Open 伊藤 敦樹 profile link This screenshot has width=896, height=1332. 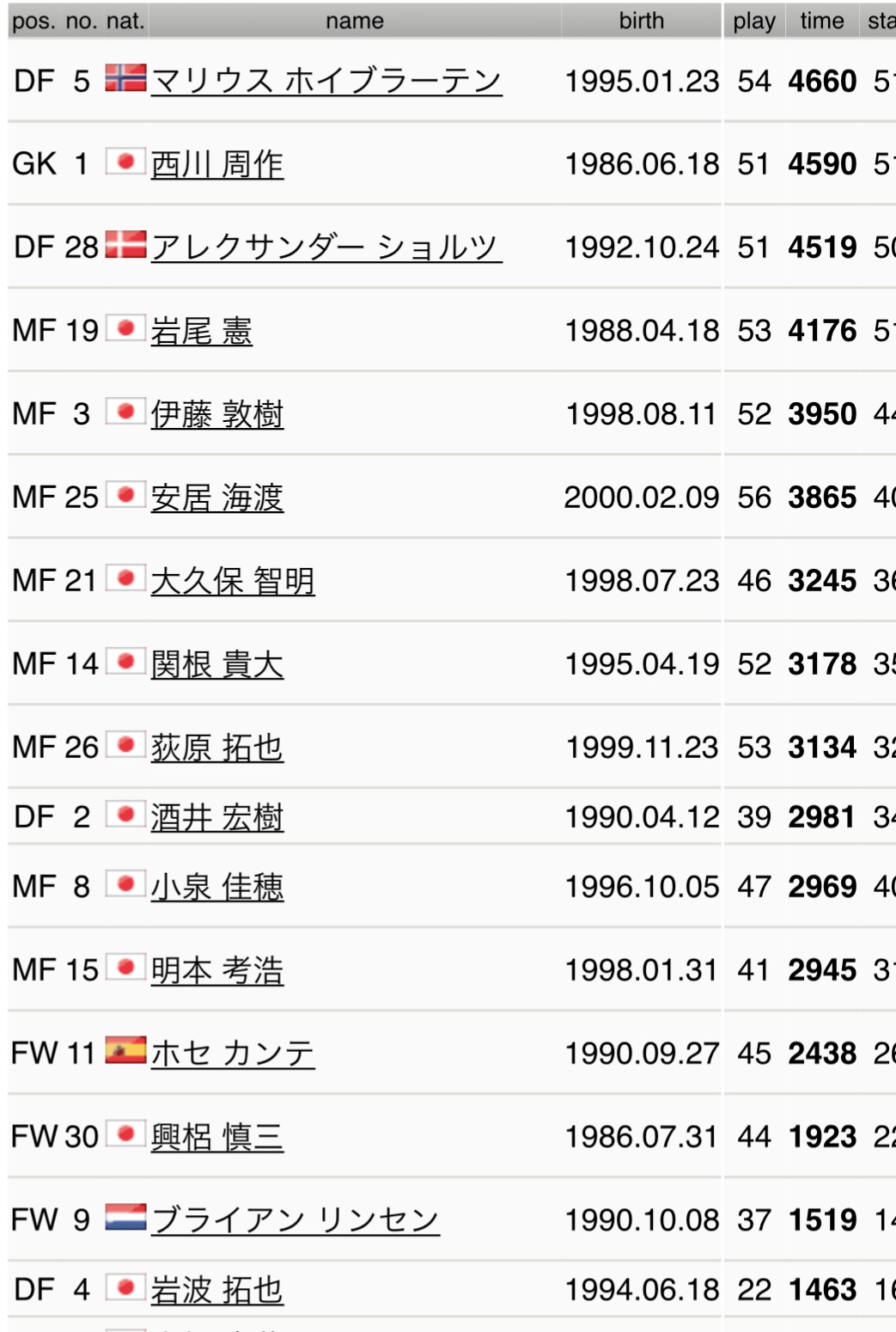(217, 414)
